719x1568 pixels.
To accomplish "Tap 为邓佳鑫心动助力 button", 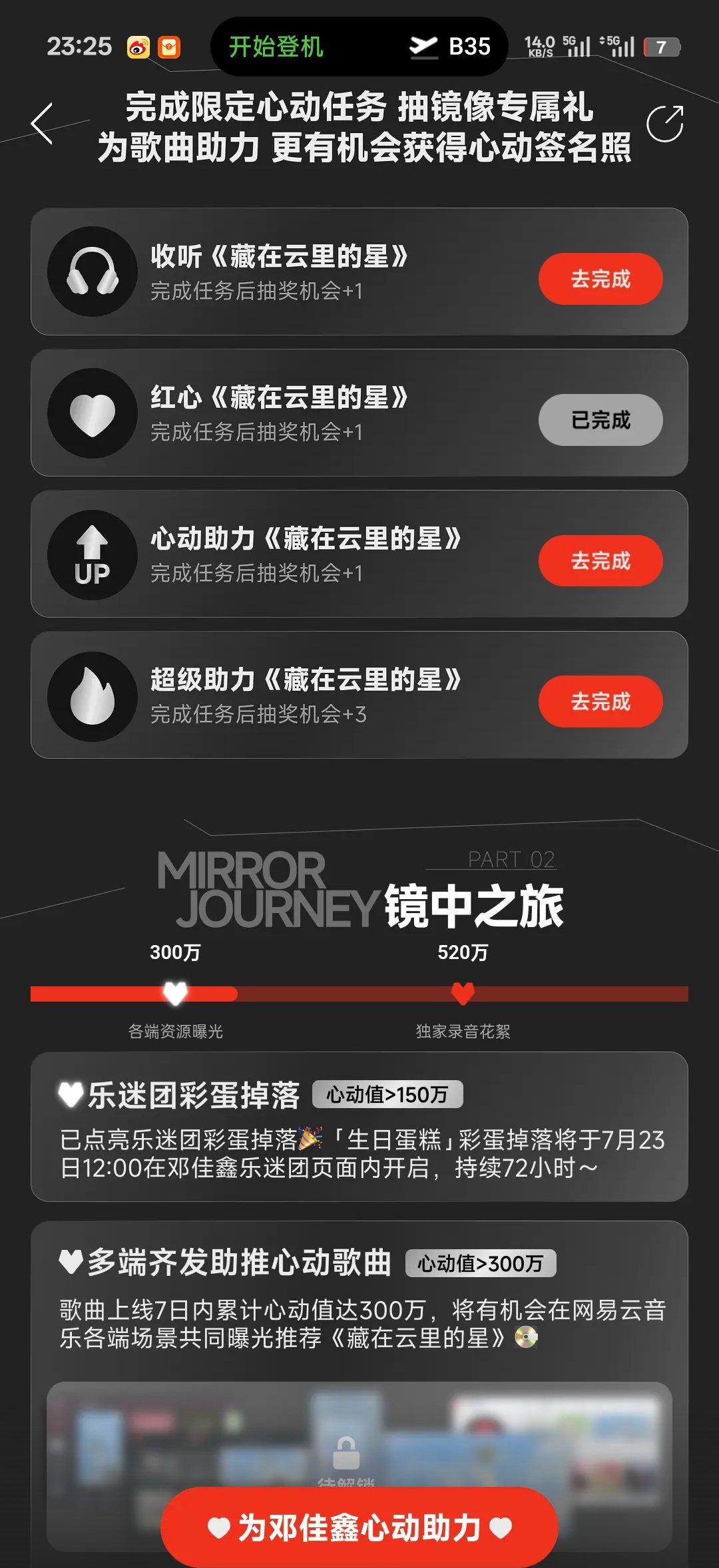I will 359,1527.
